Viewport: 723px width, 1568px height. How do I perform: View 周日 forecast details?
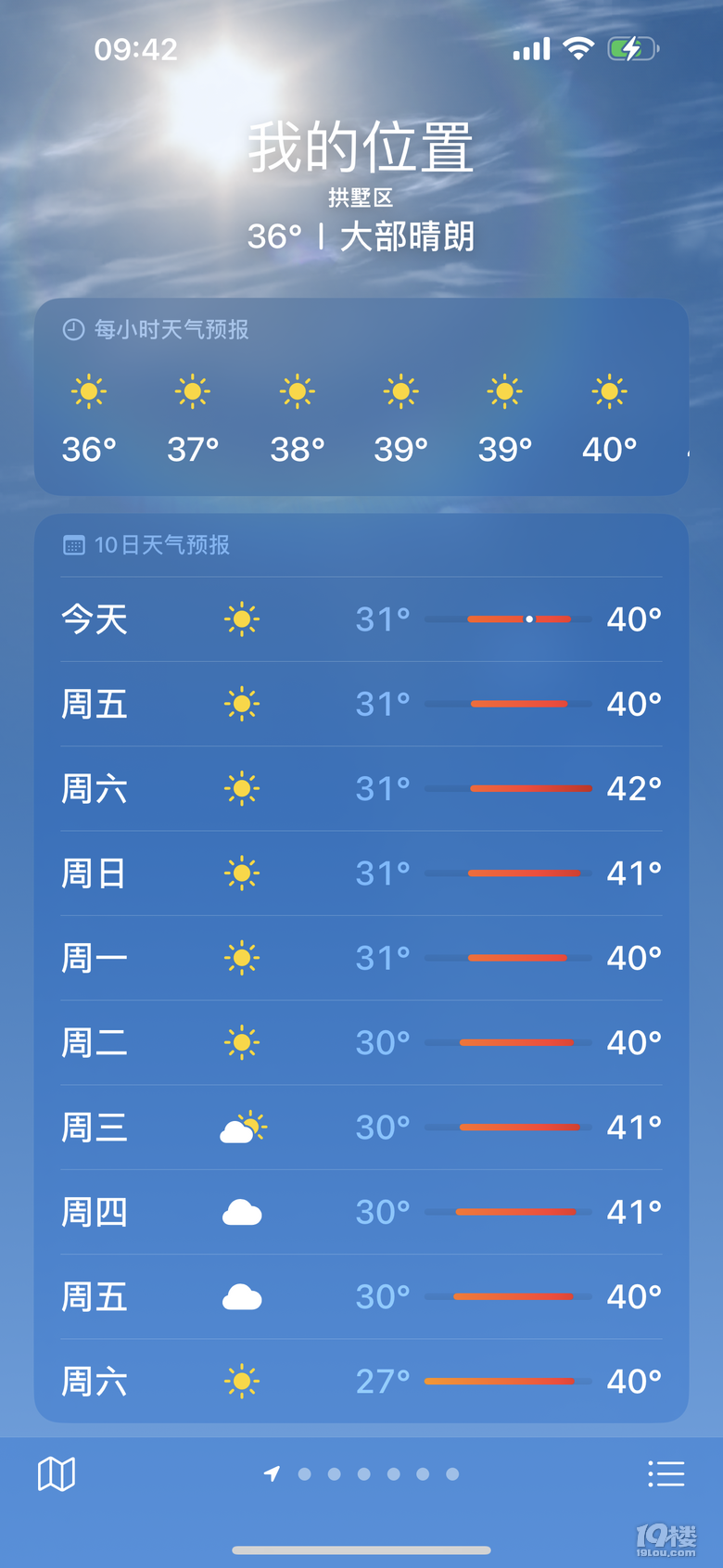point(361,873)
